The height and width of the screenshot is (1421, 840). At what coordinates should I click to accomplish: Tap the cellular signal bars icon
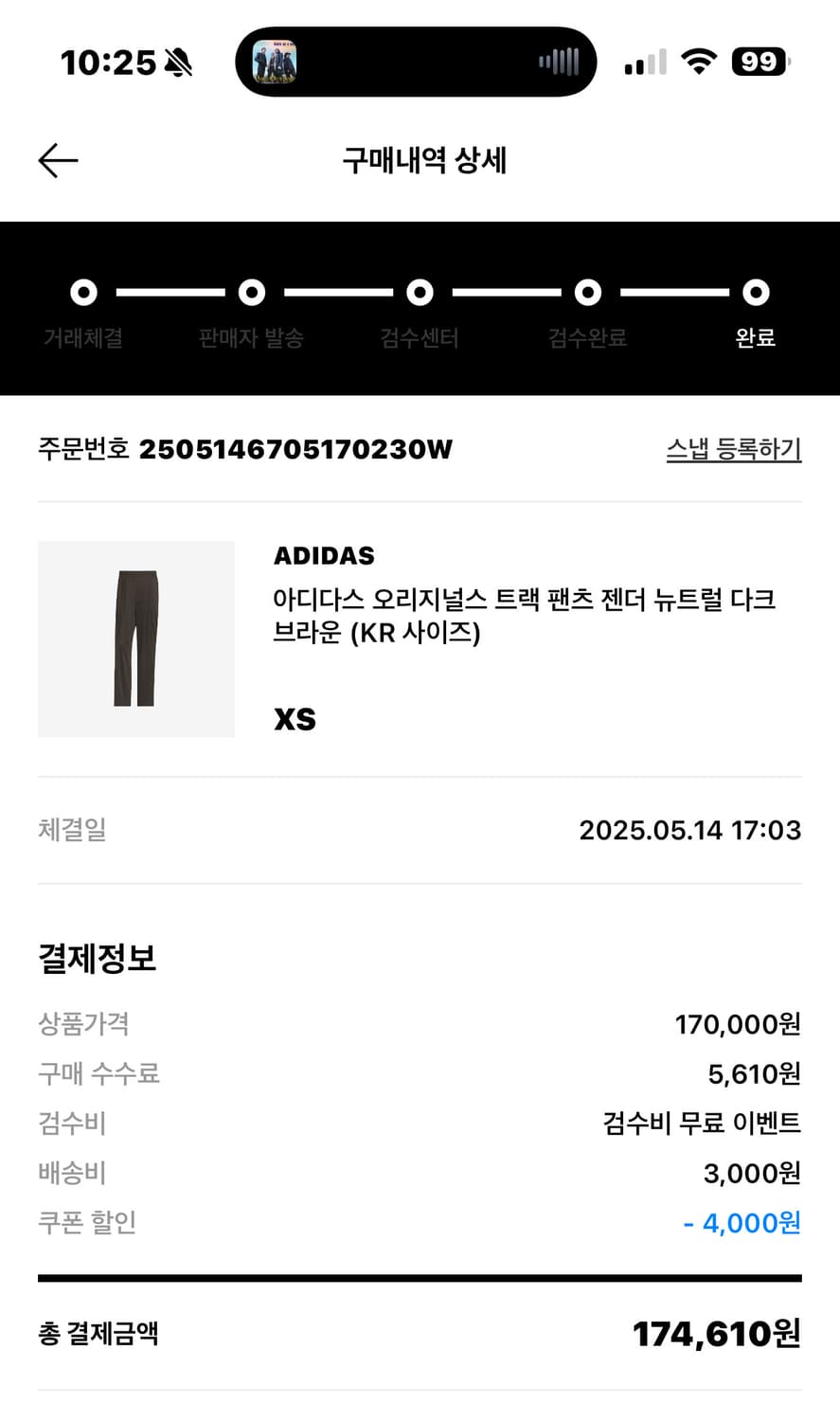click(x=645, y=61)
